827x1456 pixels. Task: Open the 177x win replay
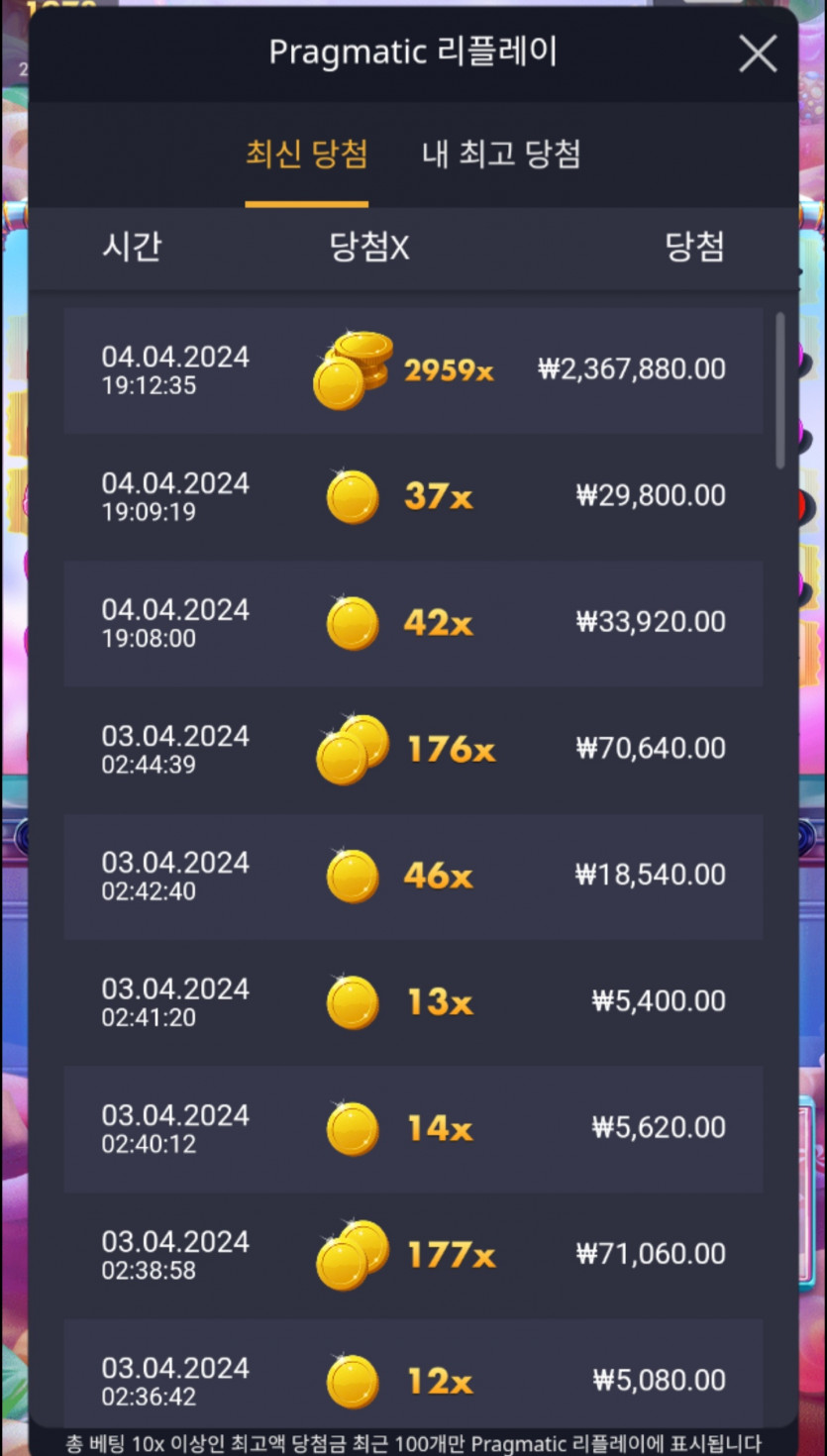(413, 1255)
